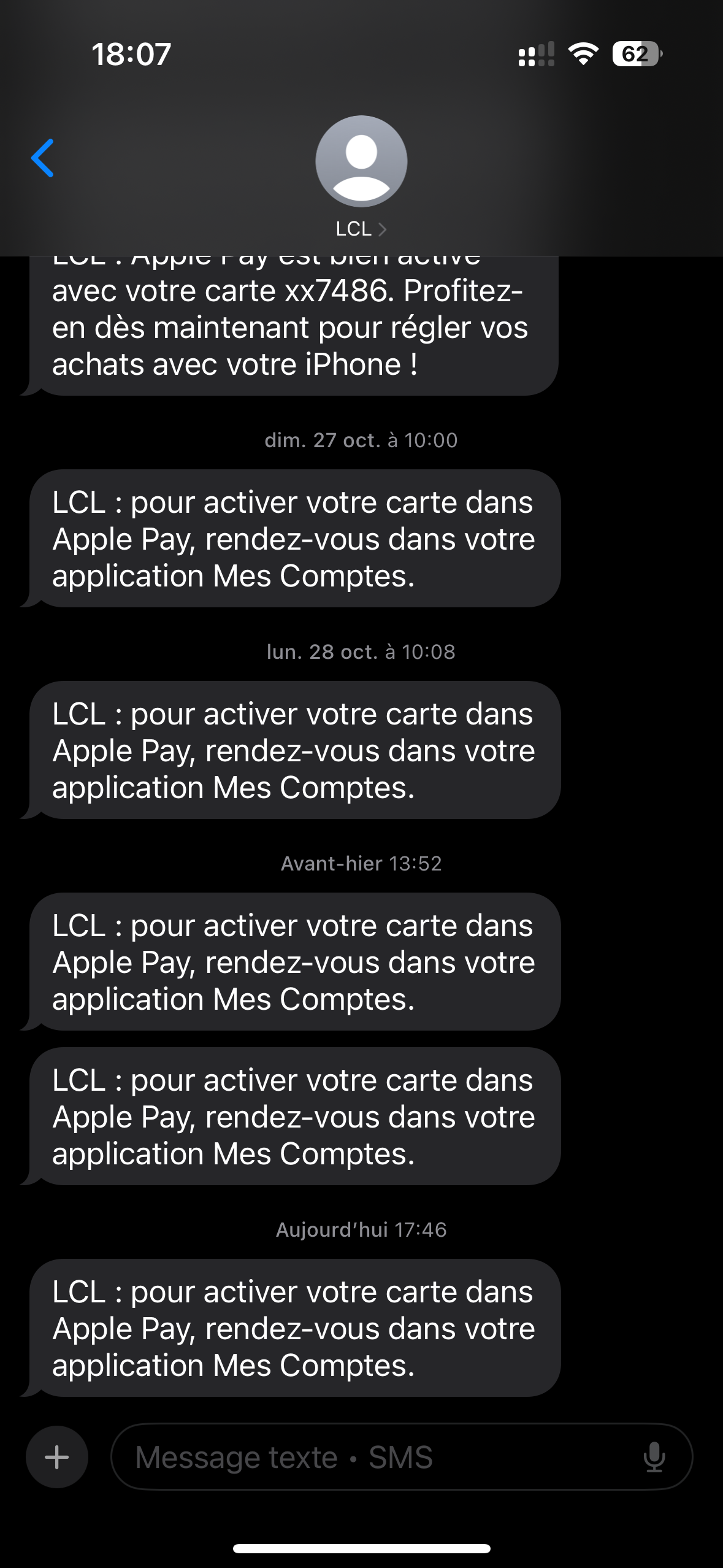Go back to the conversations list
Viewport: 723px width, 1568px height.
click(43, 158)
